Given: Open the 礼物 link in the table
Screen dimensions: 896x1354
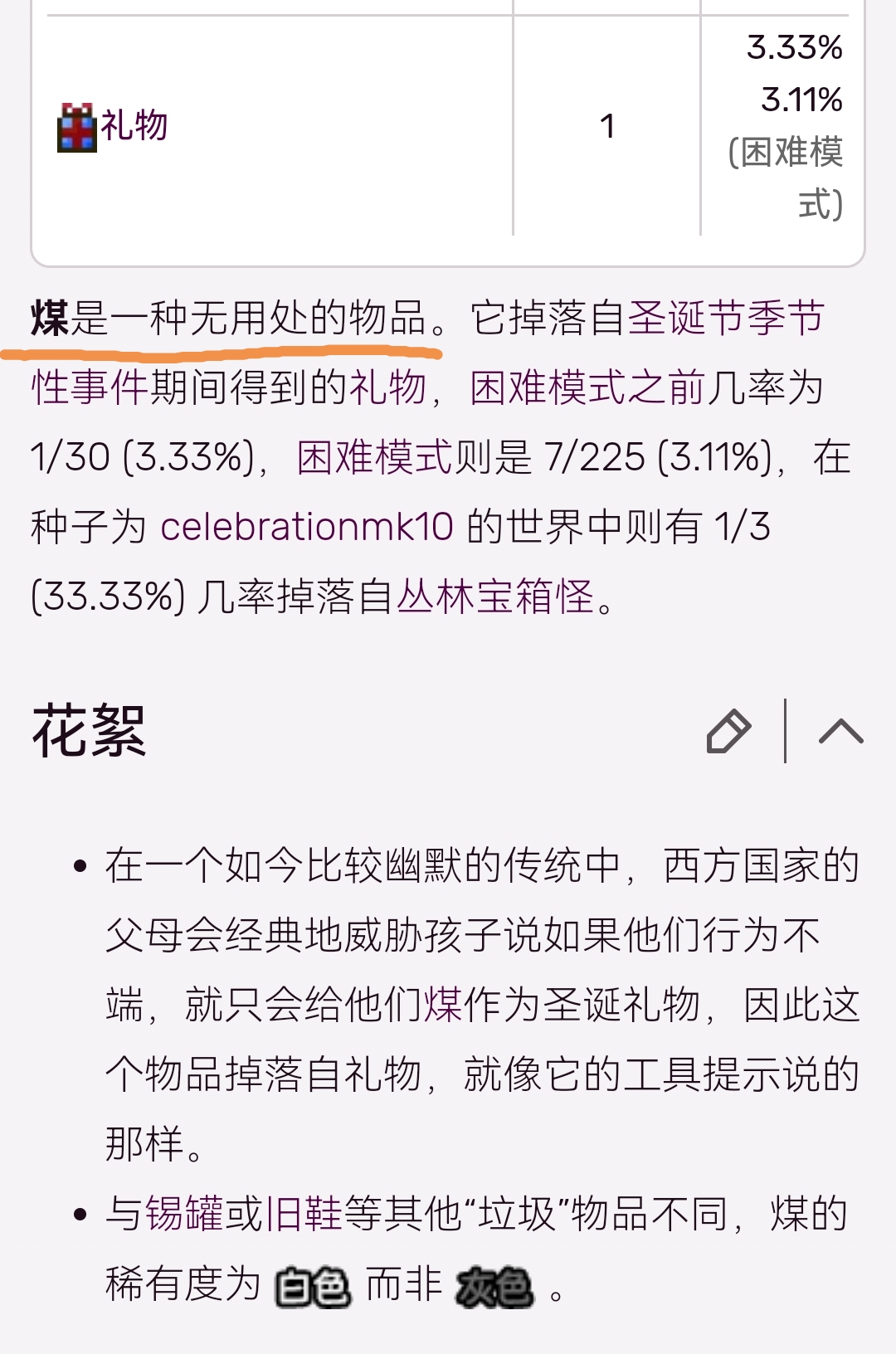Looking at the screenshot, I should click(134, 126).
